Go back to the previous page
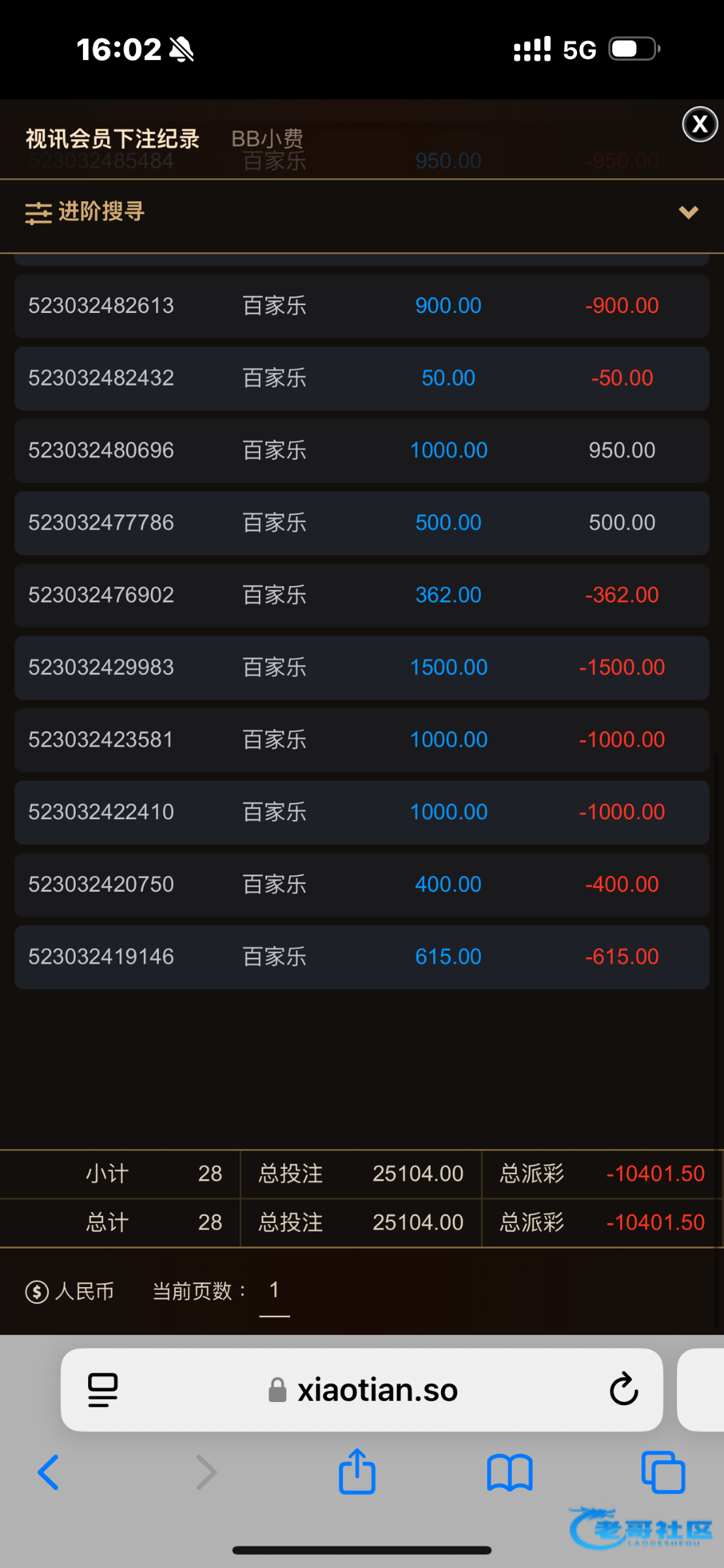The image size is (724, 1568). tap(48, 1473)
